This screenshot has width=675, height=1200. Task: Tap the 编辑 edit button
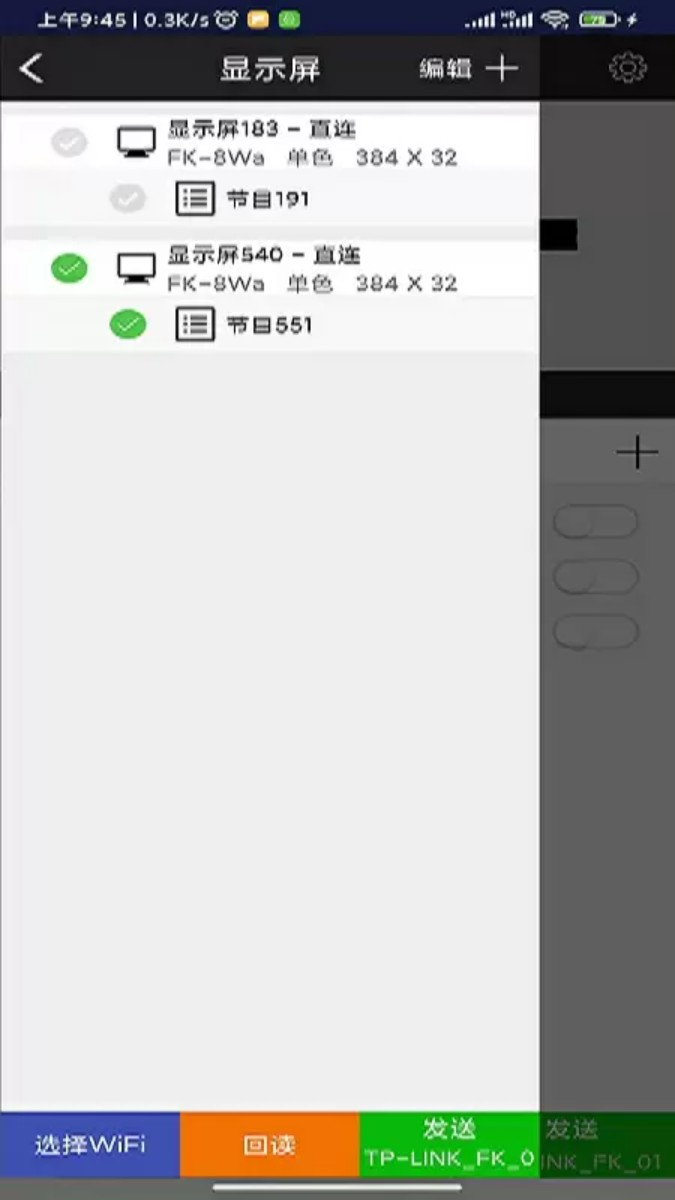tap(445, 68)
